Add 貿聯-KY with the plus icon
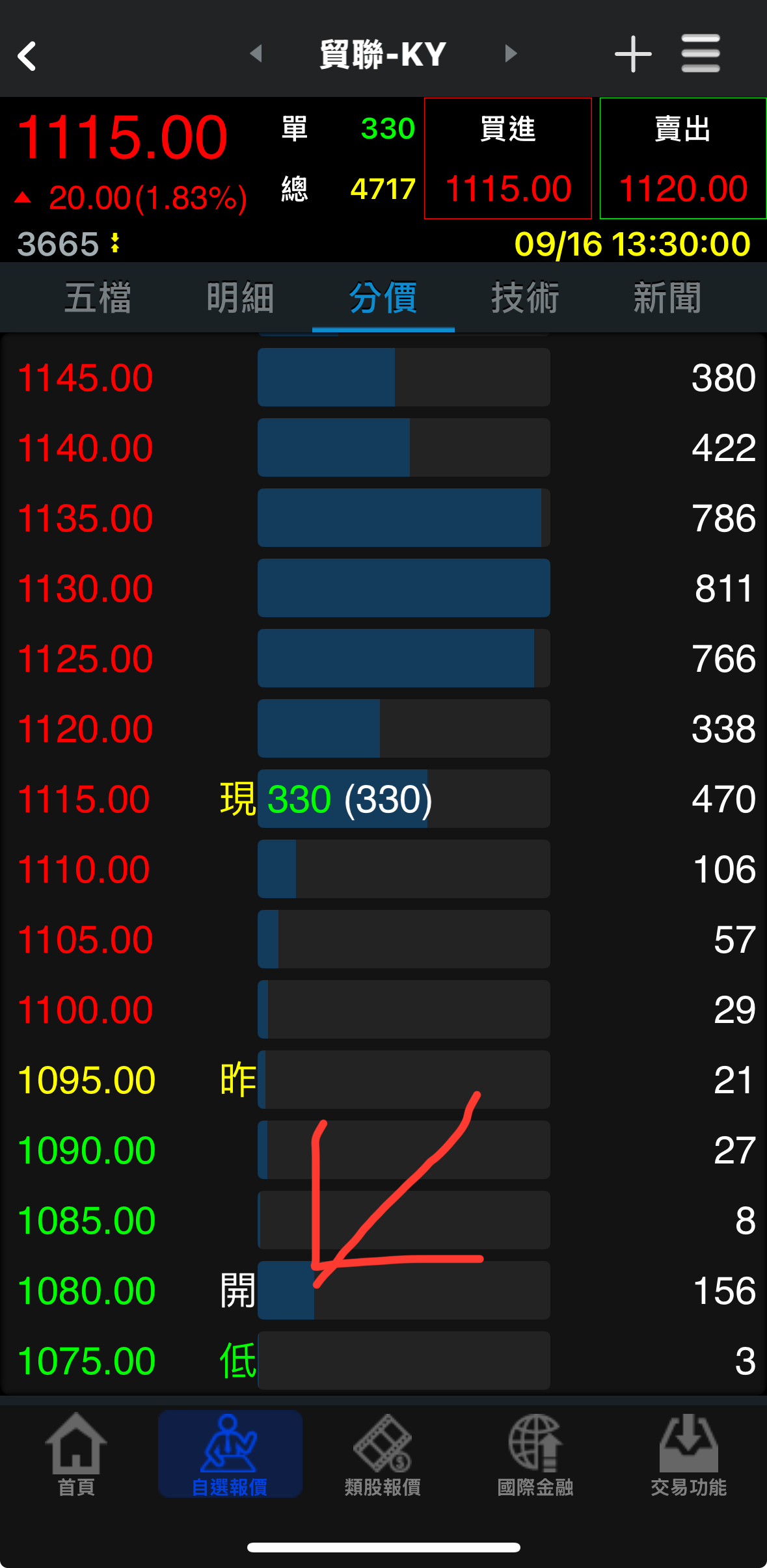This screenshot has height=1568, width=767. (632, 54)
